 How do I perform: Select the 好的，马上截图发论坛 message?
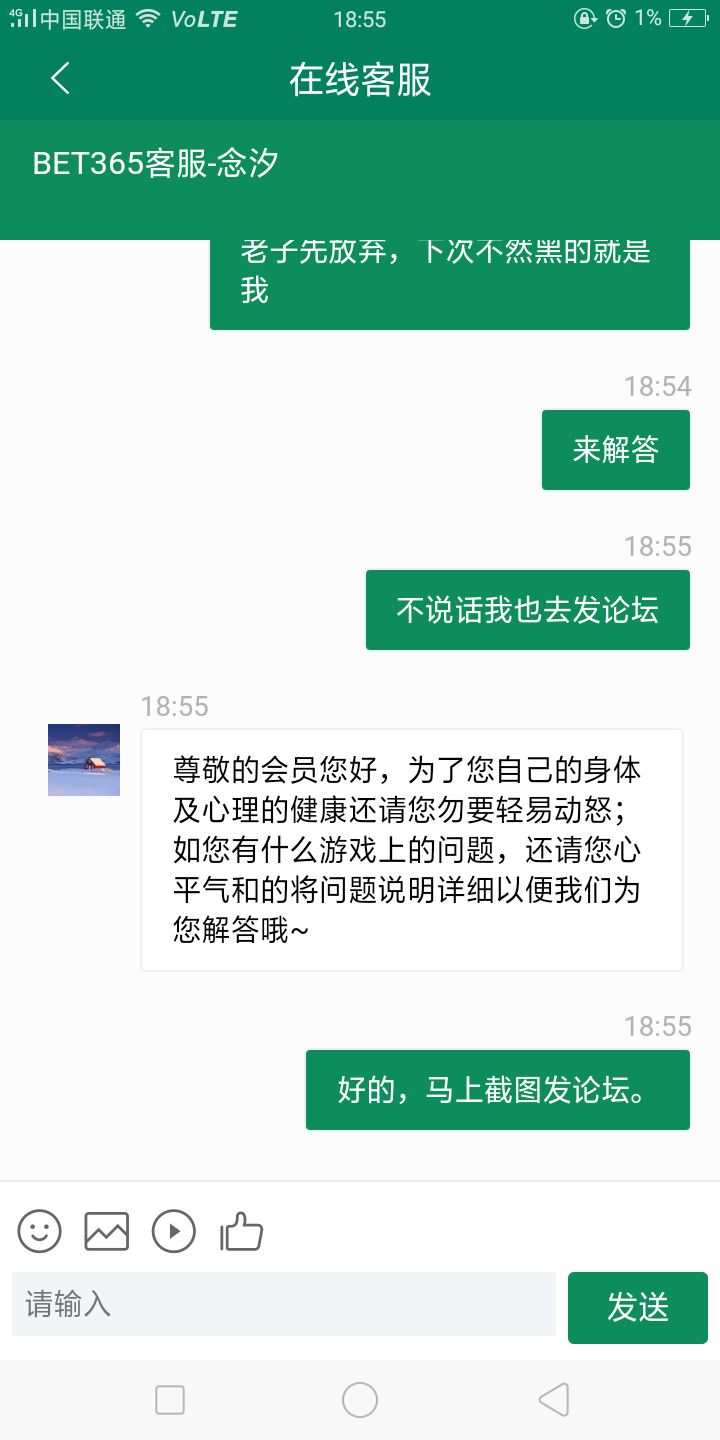pyautogui.click(x=497, y=1089)
